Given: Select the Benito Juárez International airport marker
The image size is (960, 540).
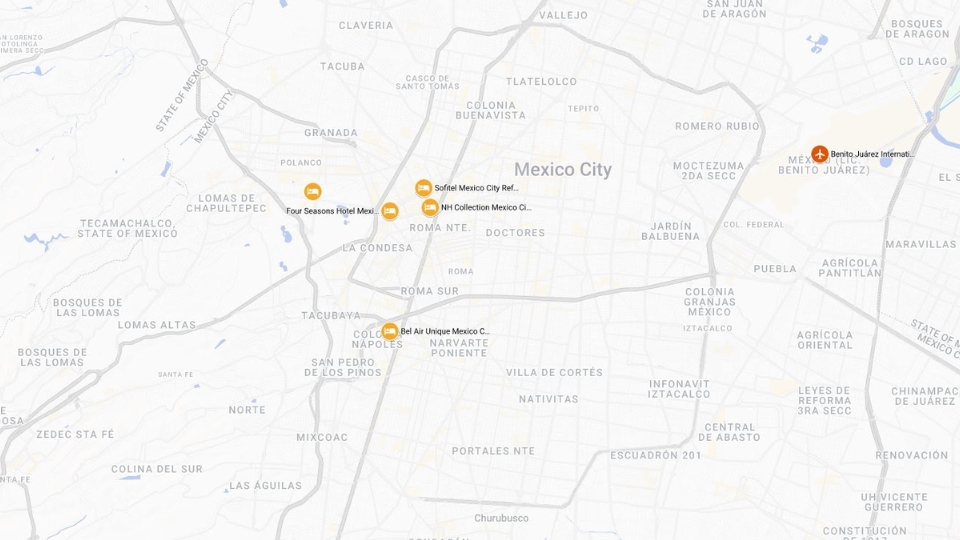Looking at the screenshot, I should [x=820, y=154].
